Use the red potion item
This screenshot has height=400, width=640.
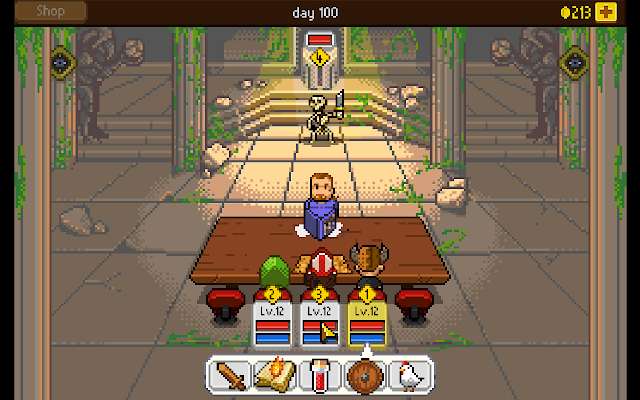click(x=320, y=376)
